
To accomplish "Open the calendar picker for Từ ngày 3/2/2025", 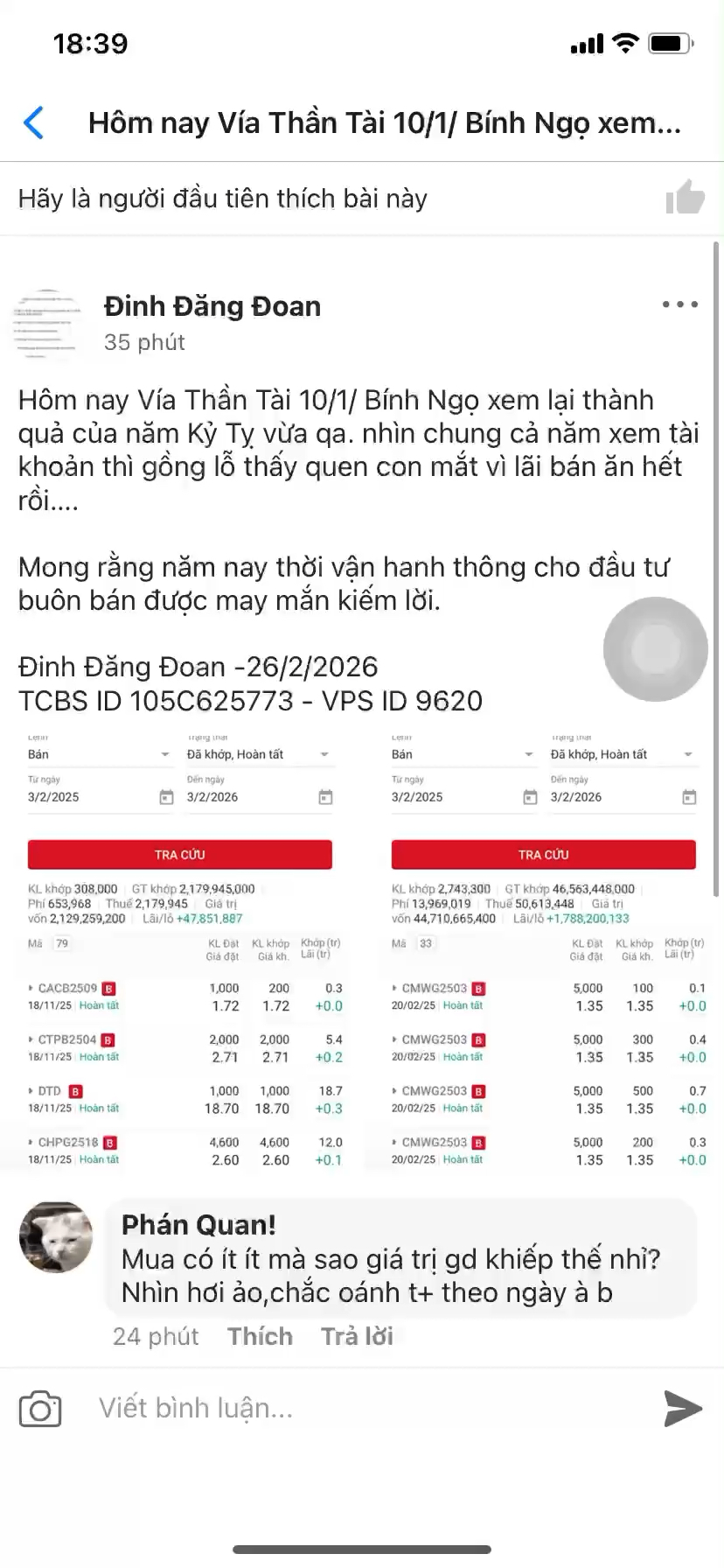I will (165, 796).
